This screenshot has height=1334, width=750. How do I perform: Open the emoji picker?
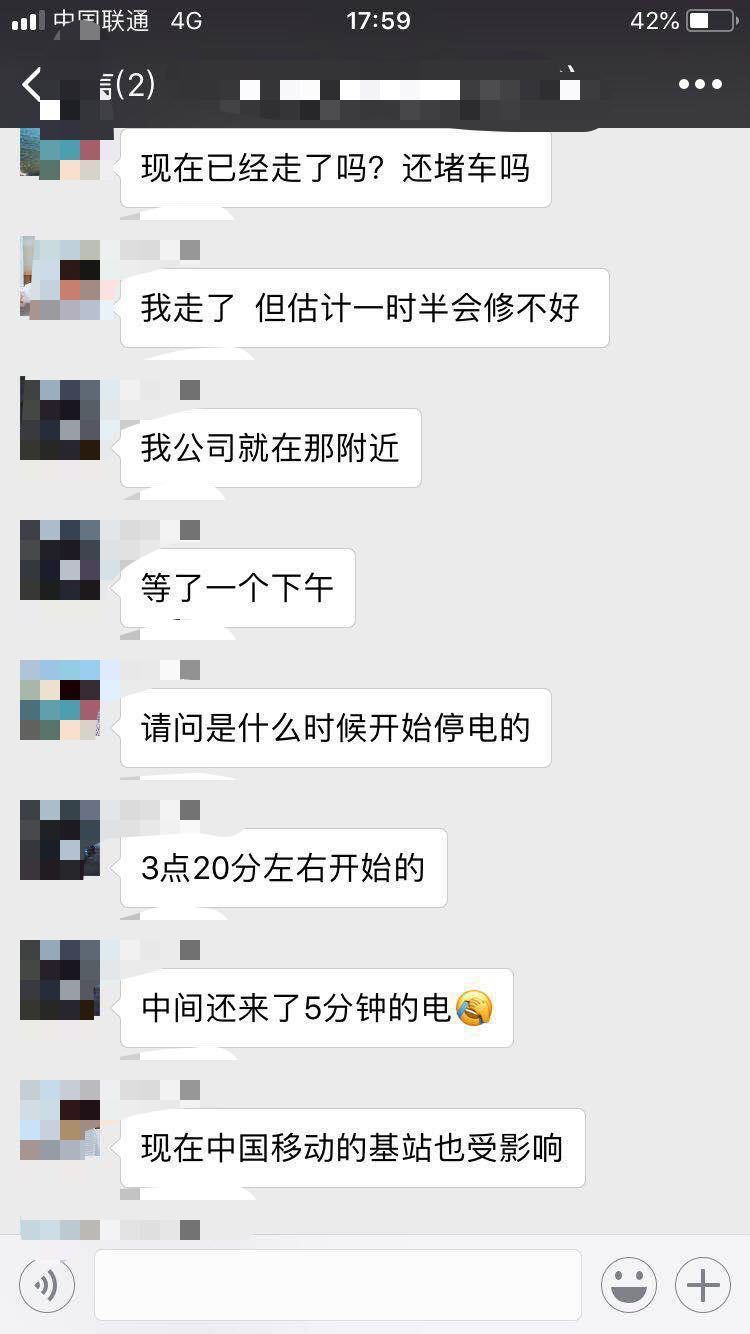click(x=629, y=1285)
